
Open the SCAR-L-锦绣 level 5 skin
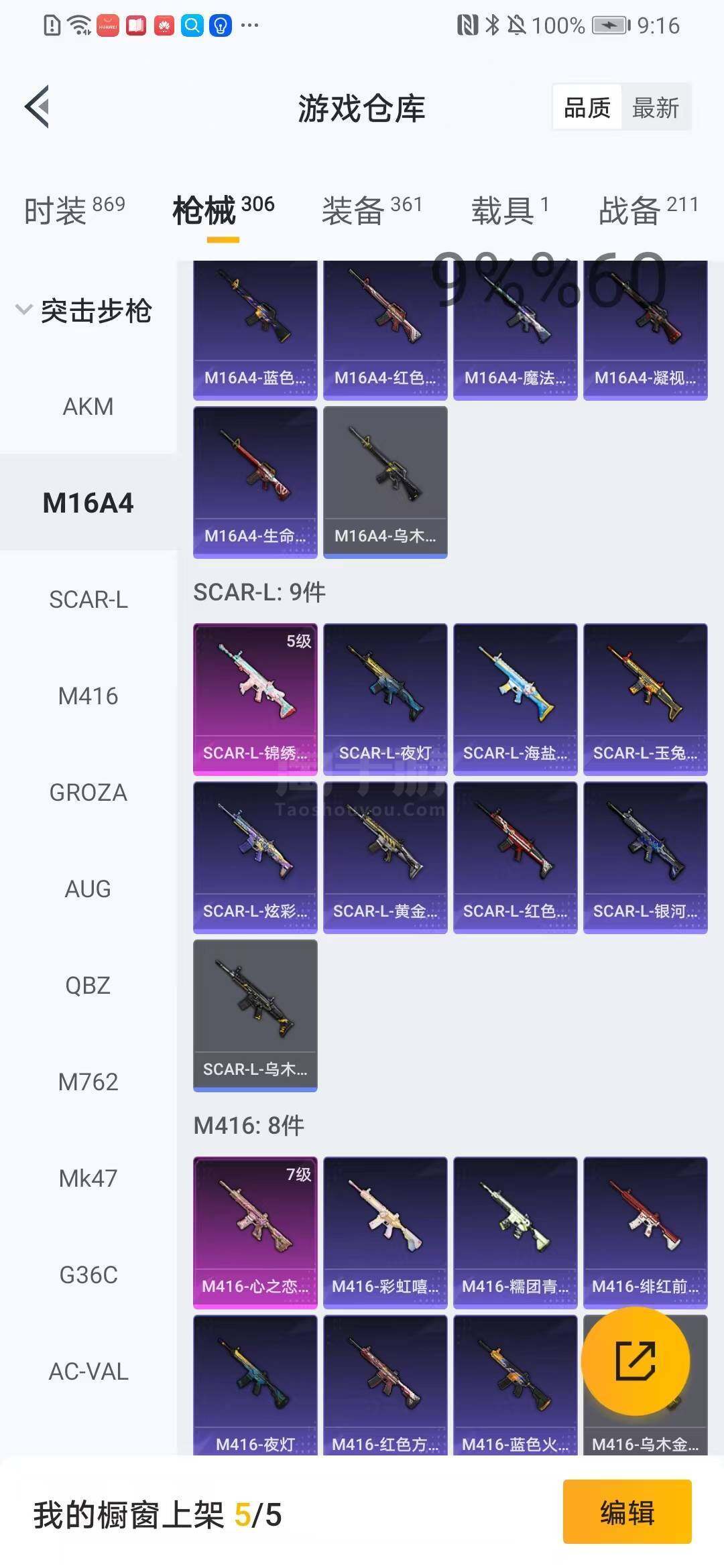coord(255,700)
